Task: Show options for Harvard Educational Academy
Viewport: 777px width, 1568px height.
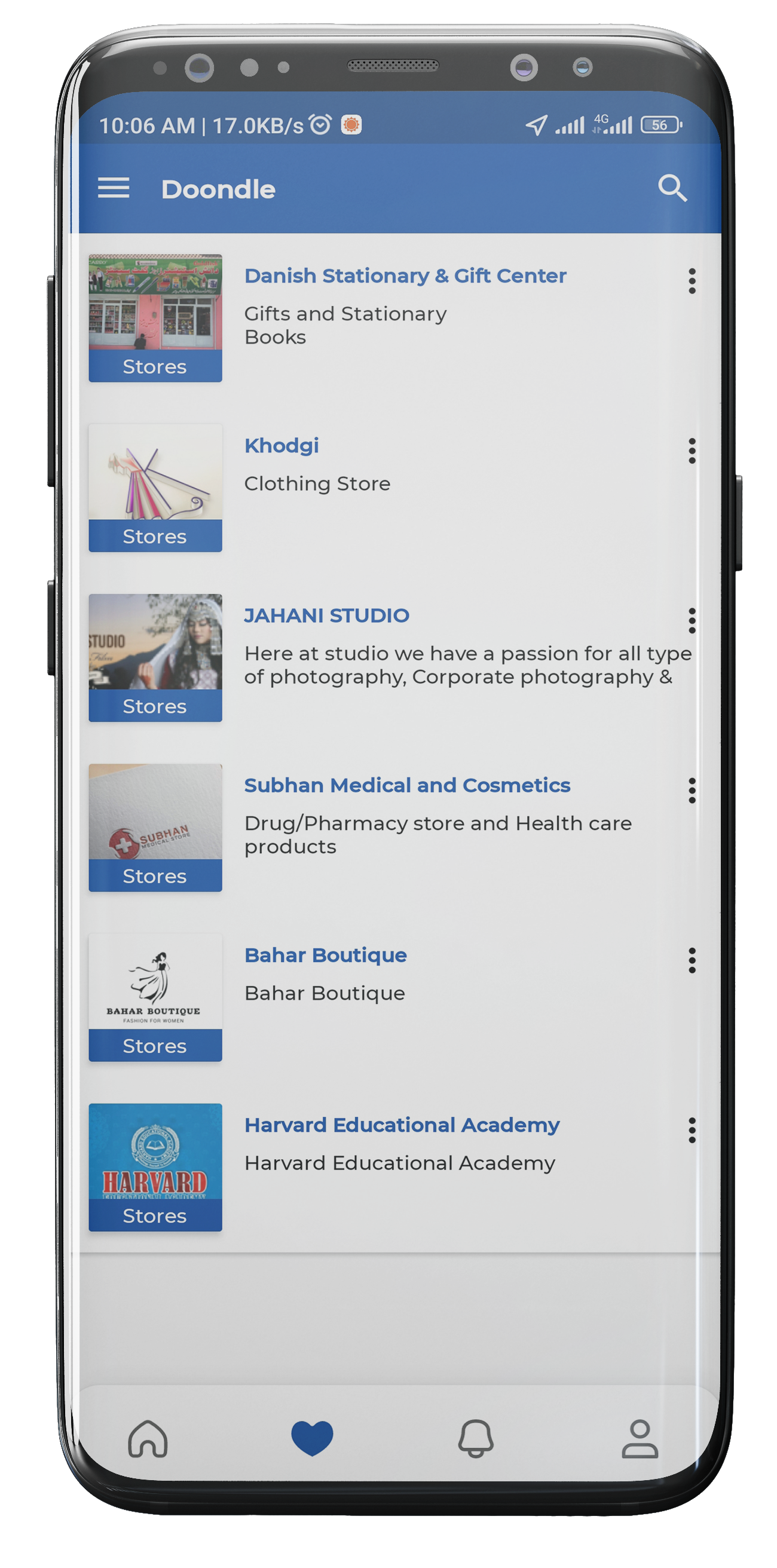Action: [x=692, y=1131]
